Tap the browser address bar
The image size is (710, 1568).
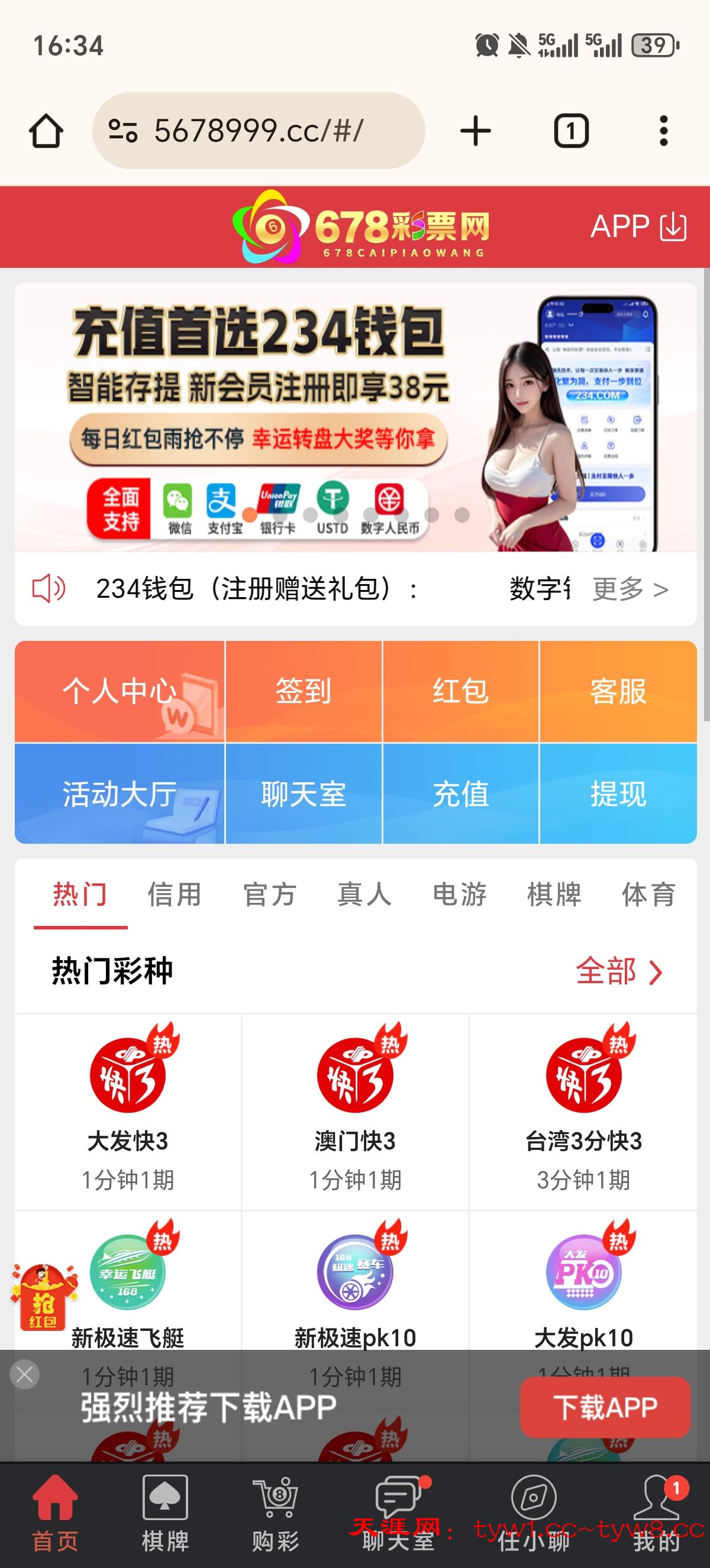259,131
